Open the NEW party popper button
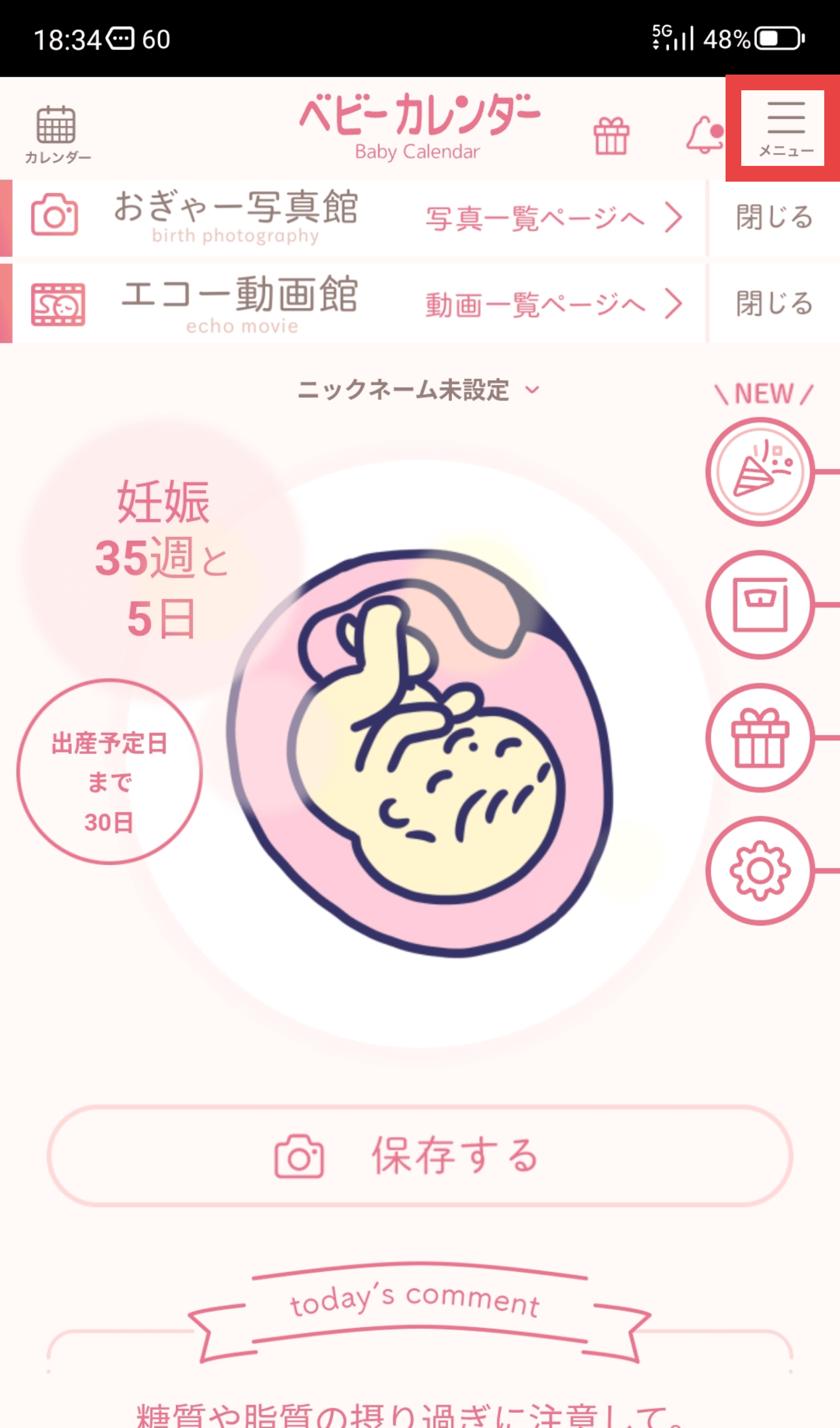The image size is (840, 1428). pos(760,471)
